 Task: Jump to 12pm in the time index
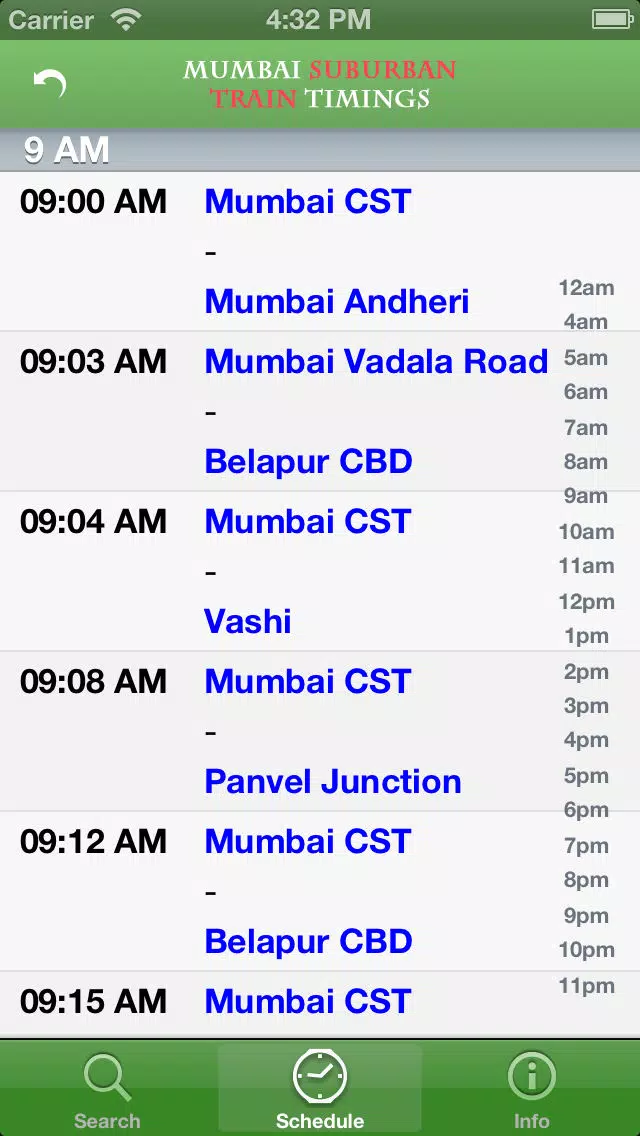586,602
